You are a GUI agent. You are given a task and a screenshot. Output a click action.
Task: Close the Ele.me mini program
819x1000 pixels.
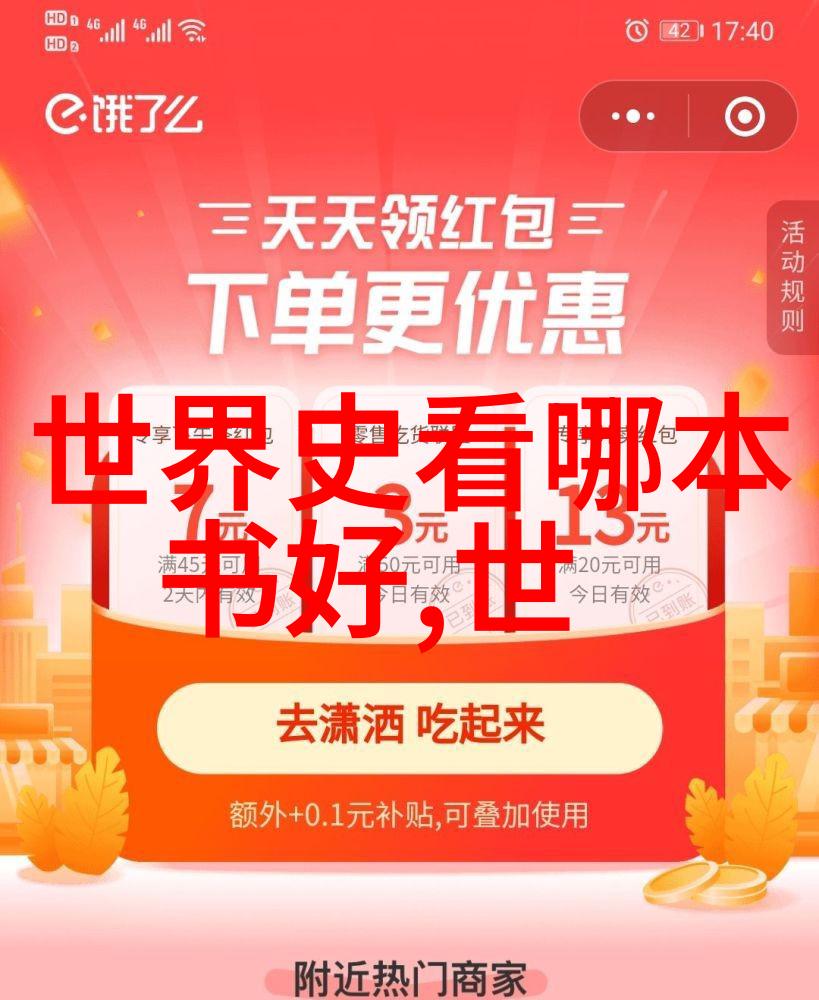pyautogui.click(x=743, y=117)
